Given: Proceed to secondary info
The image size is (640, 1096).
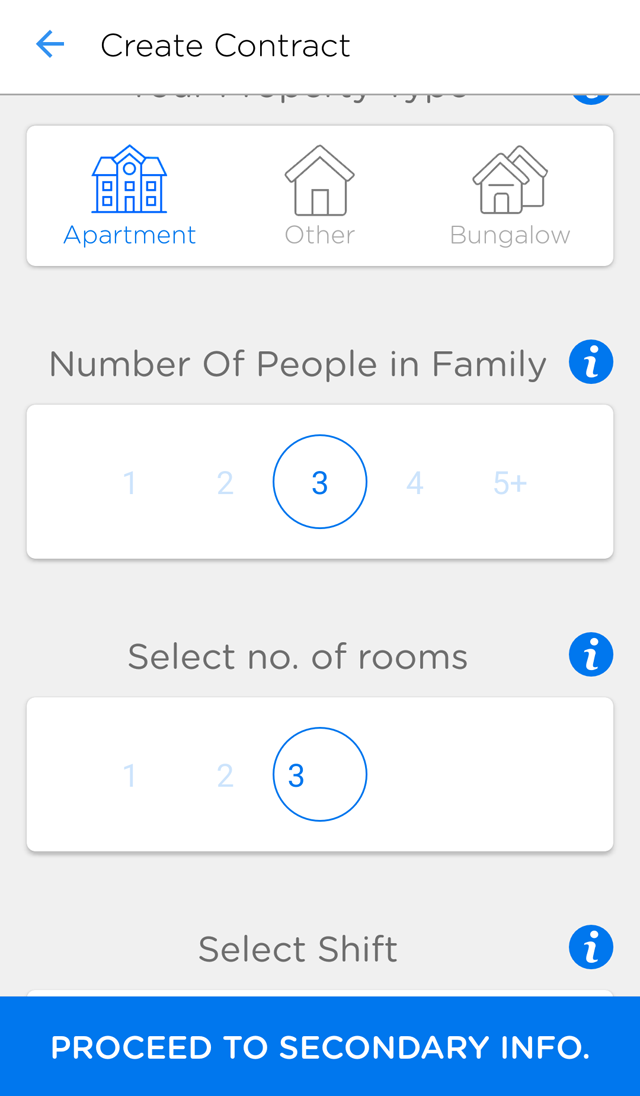Looking at the screenshot, I should tap(320, 1047).
